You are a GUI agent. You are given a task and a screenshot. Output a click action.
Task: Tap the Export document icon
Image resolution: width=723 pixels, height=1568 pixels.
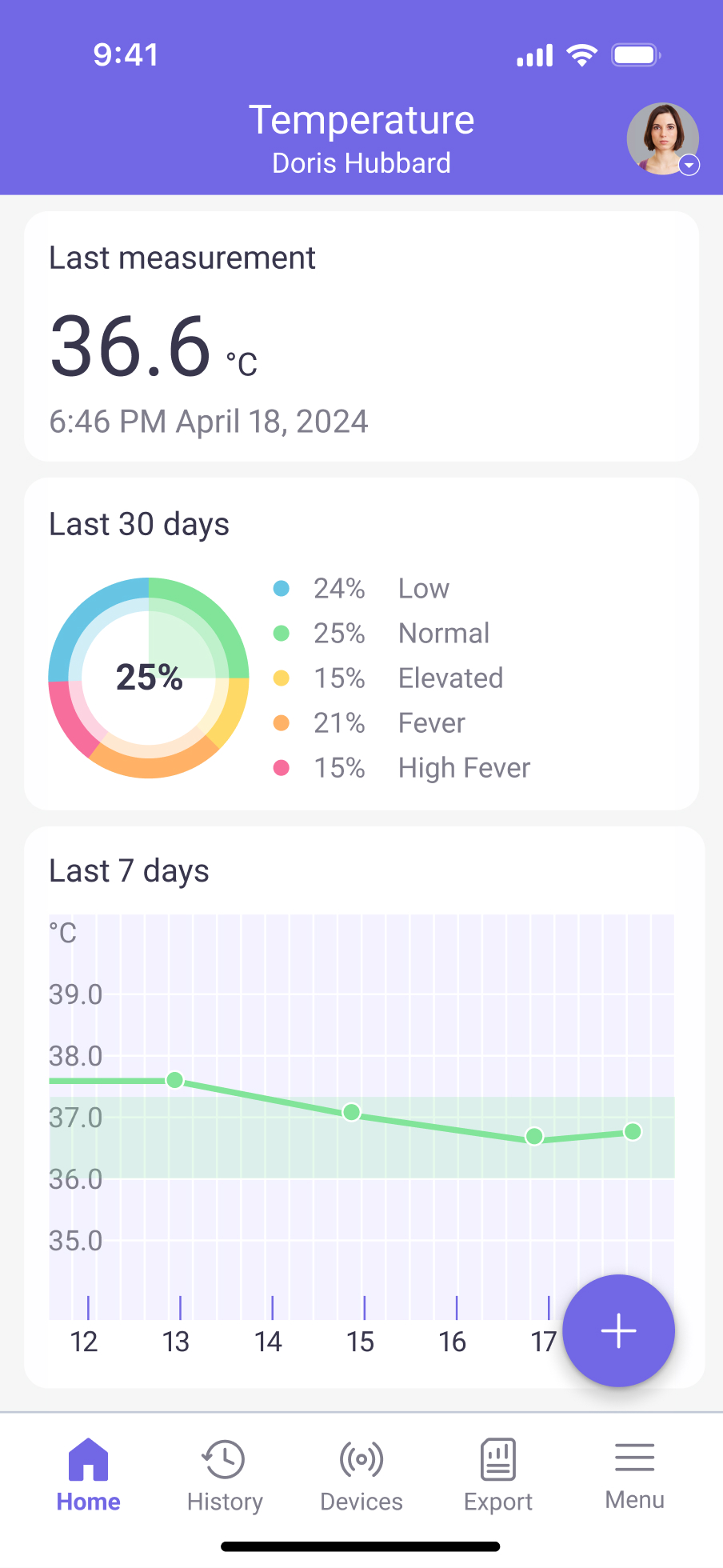click(497, 1459)
